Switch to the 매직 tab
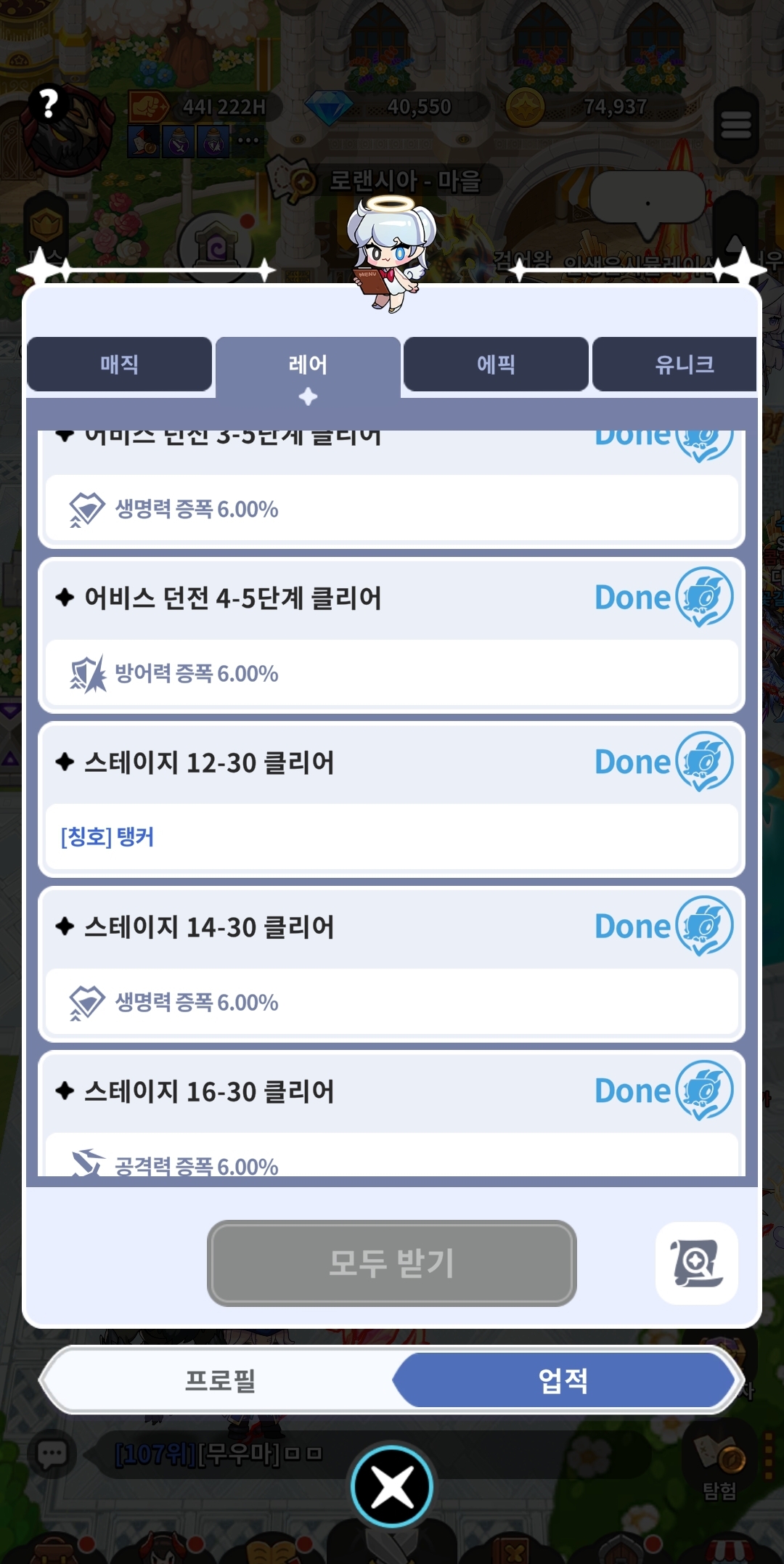 tap(119, 364)
